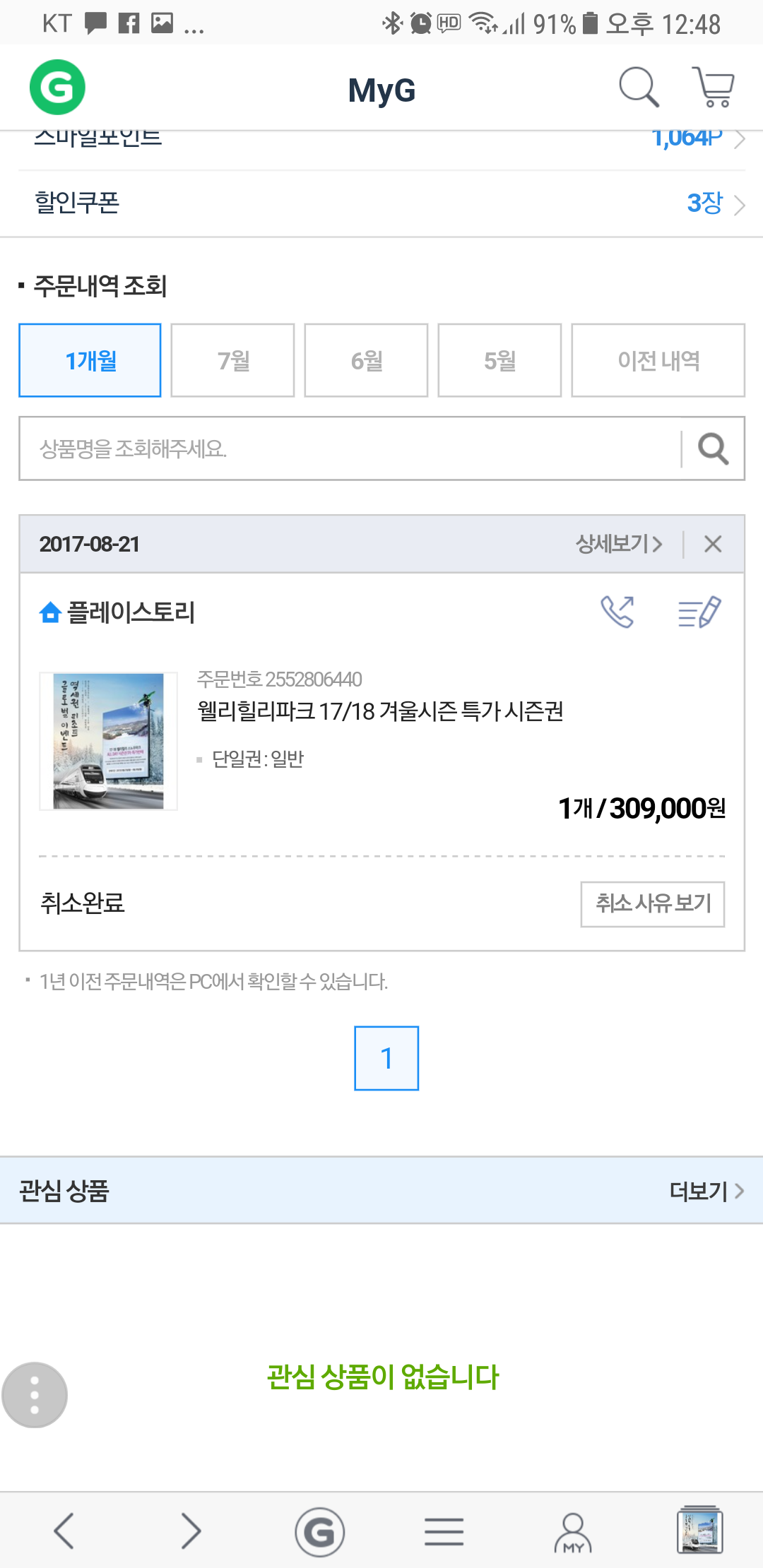Go back with the bottom left arrow

tap(64, 1531)
